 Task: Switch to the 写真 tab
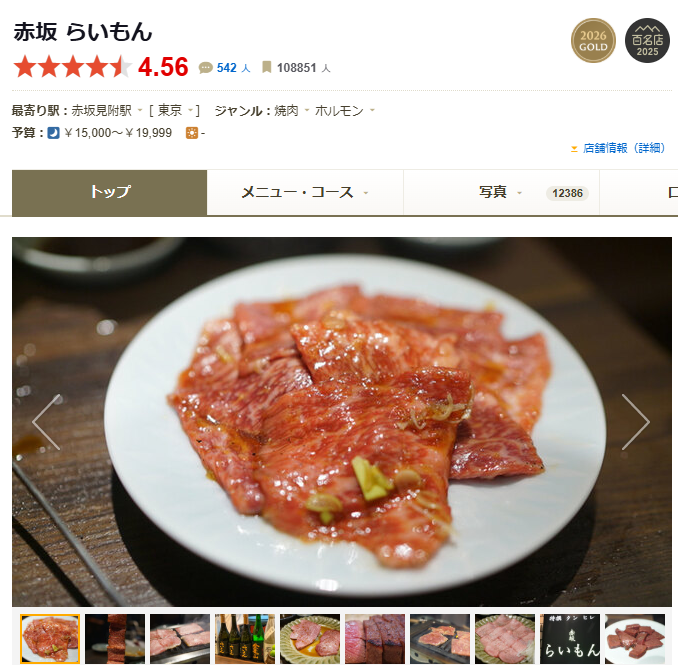[493, 192]
